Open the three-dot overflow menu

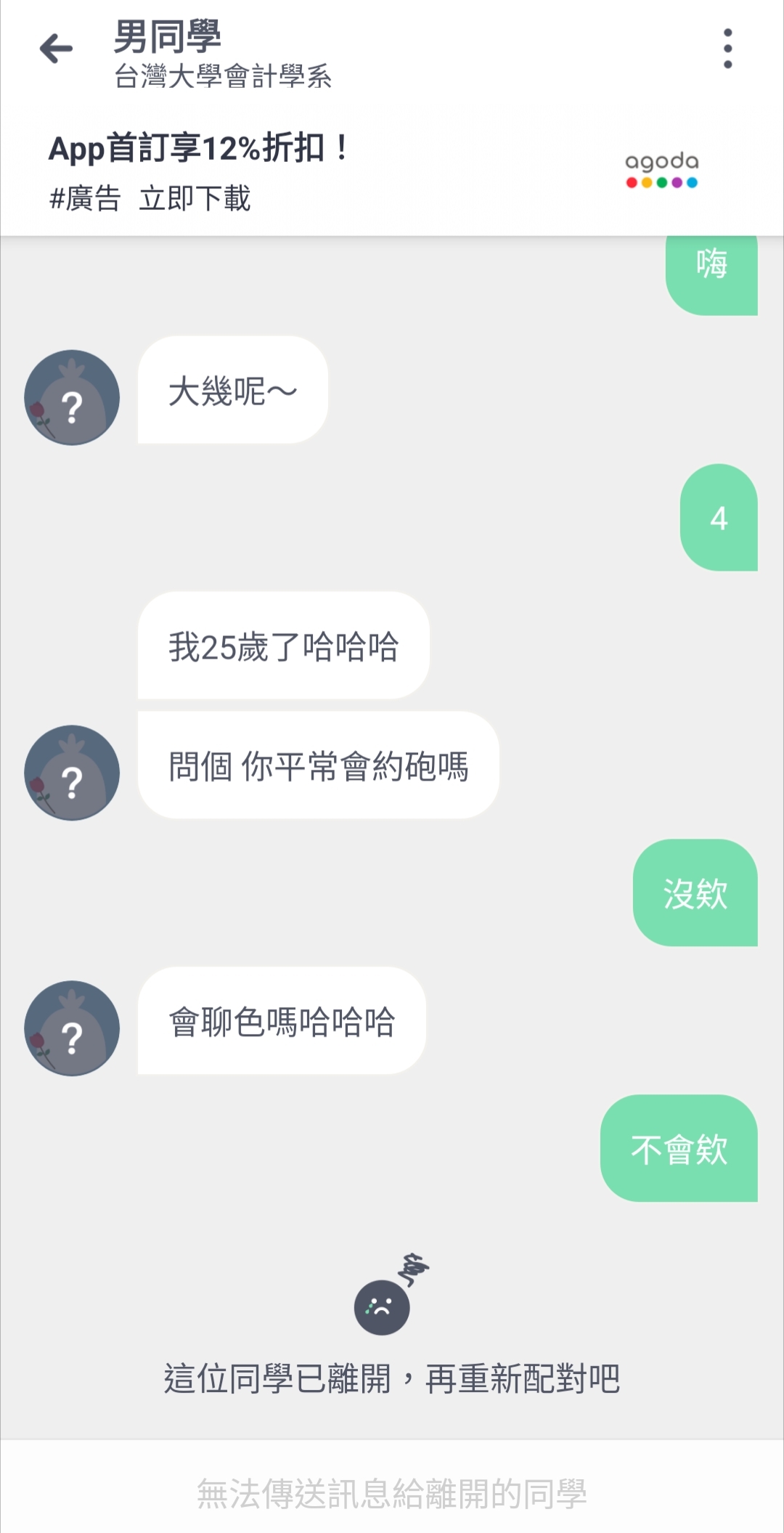tap(728, 49)
